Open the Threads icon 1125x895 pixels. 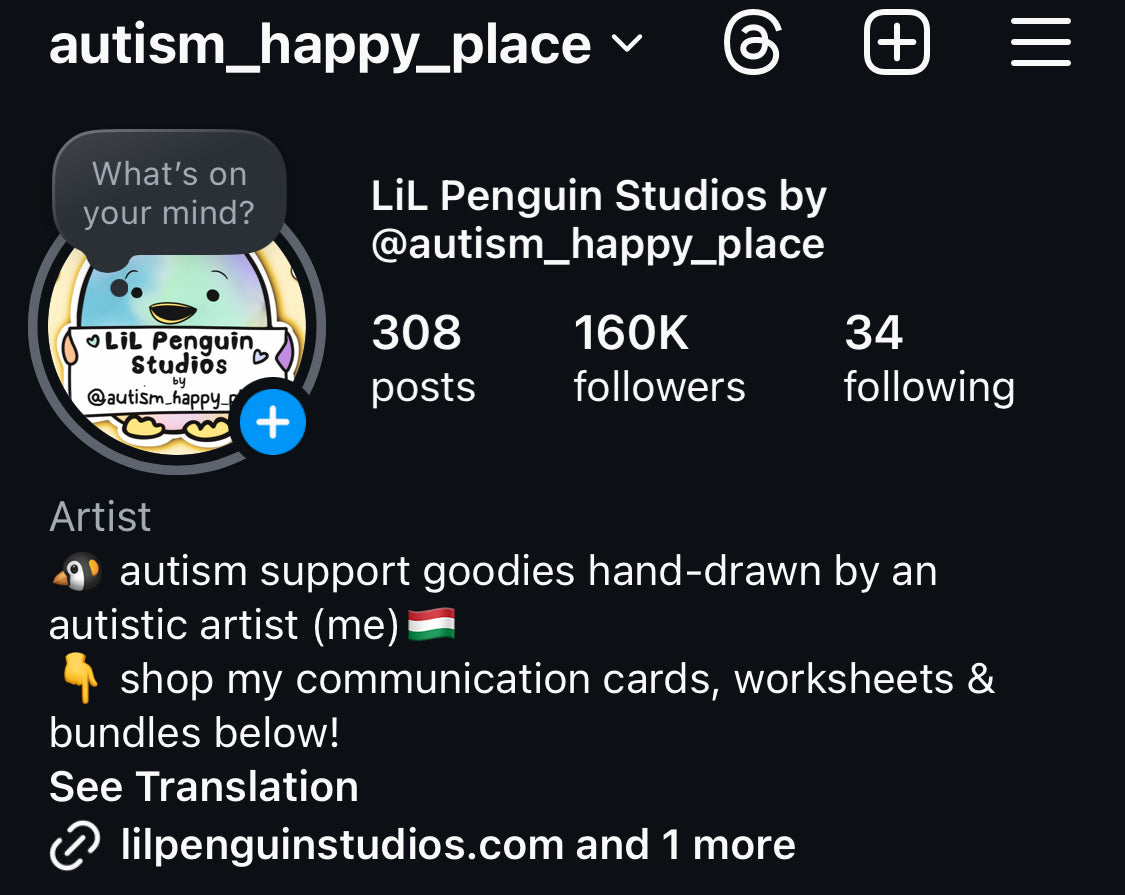point(752,44)
